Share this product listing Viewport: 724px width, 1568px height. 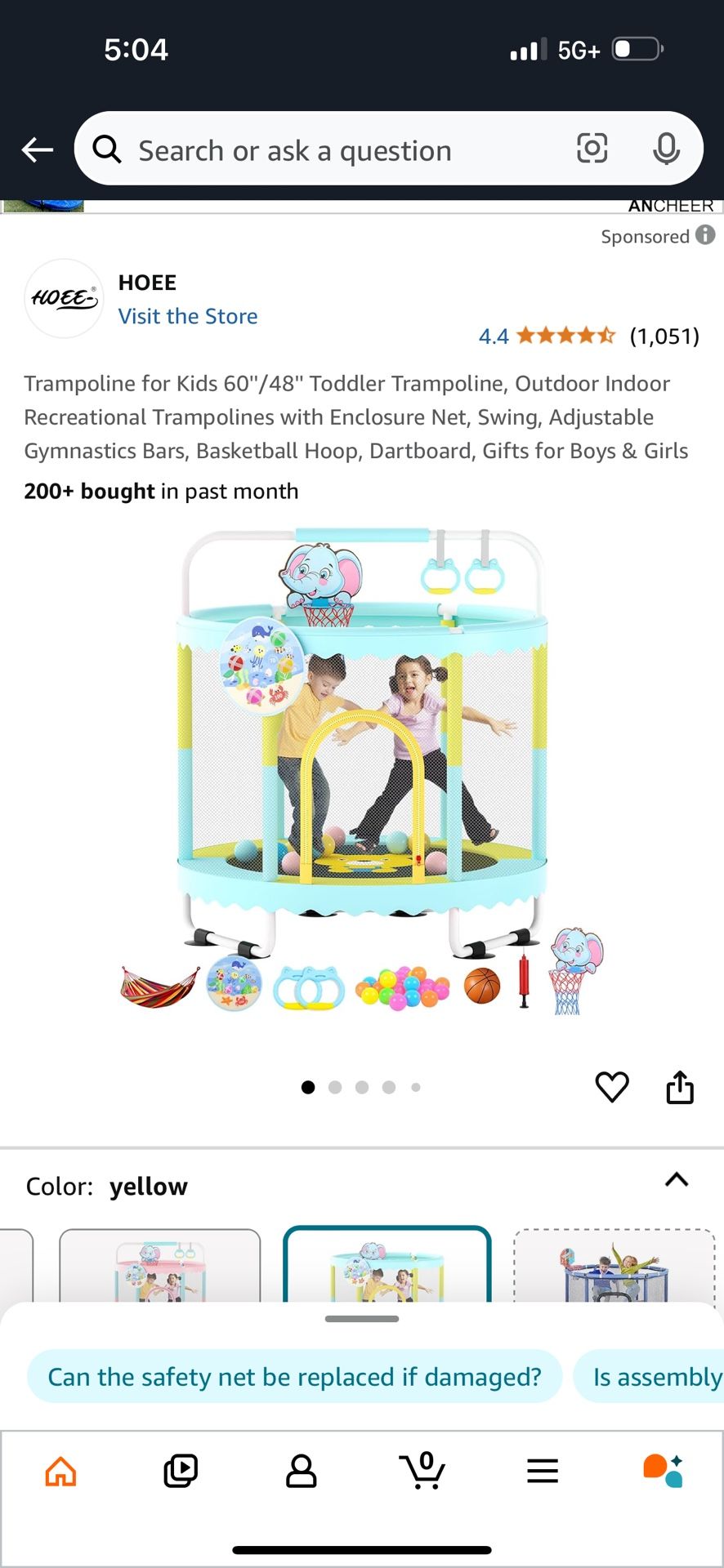[680, 1087]
